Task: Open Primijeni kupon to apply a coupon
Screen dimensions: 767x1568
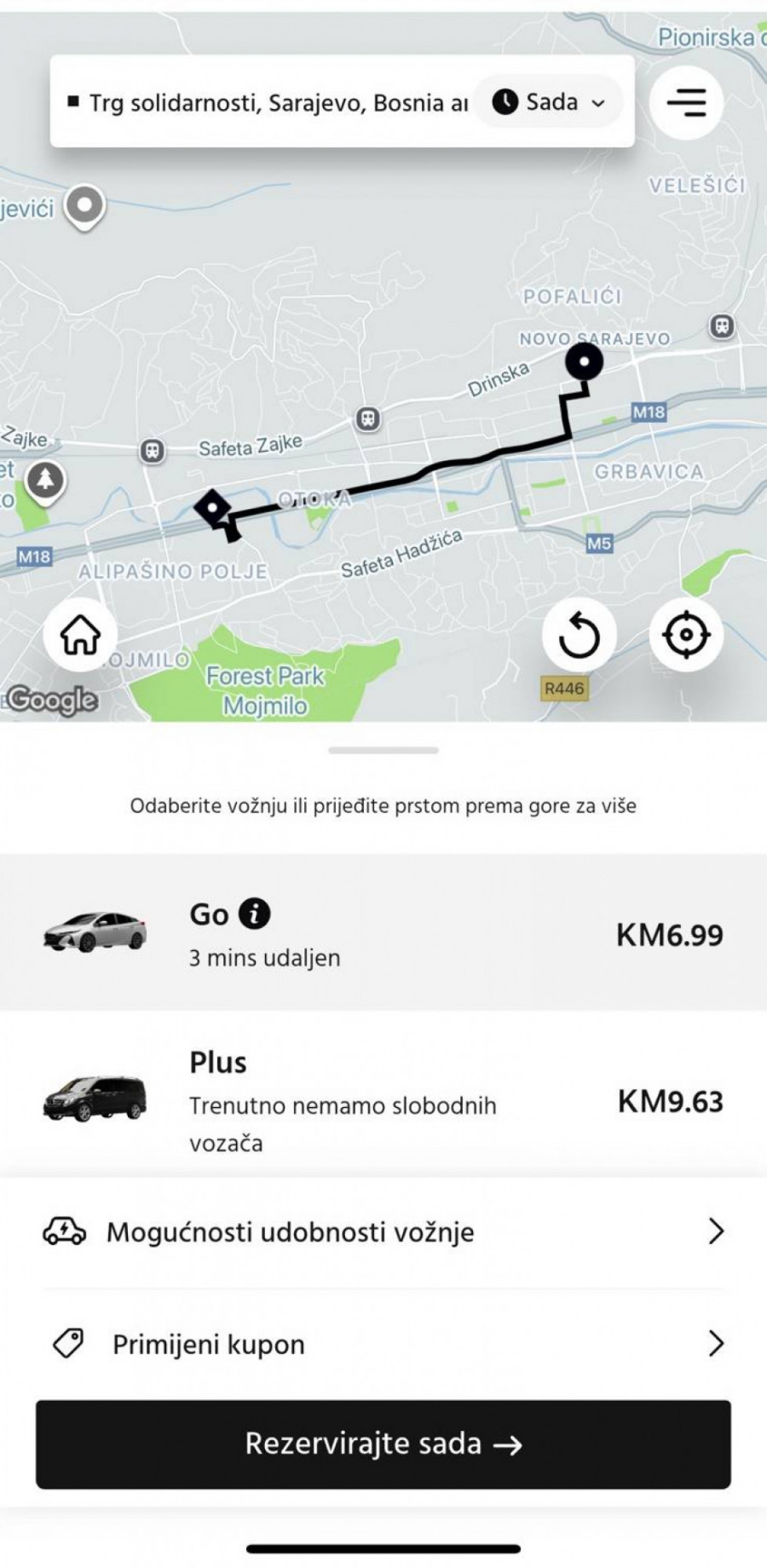Action: [x=383, y=1344]
